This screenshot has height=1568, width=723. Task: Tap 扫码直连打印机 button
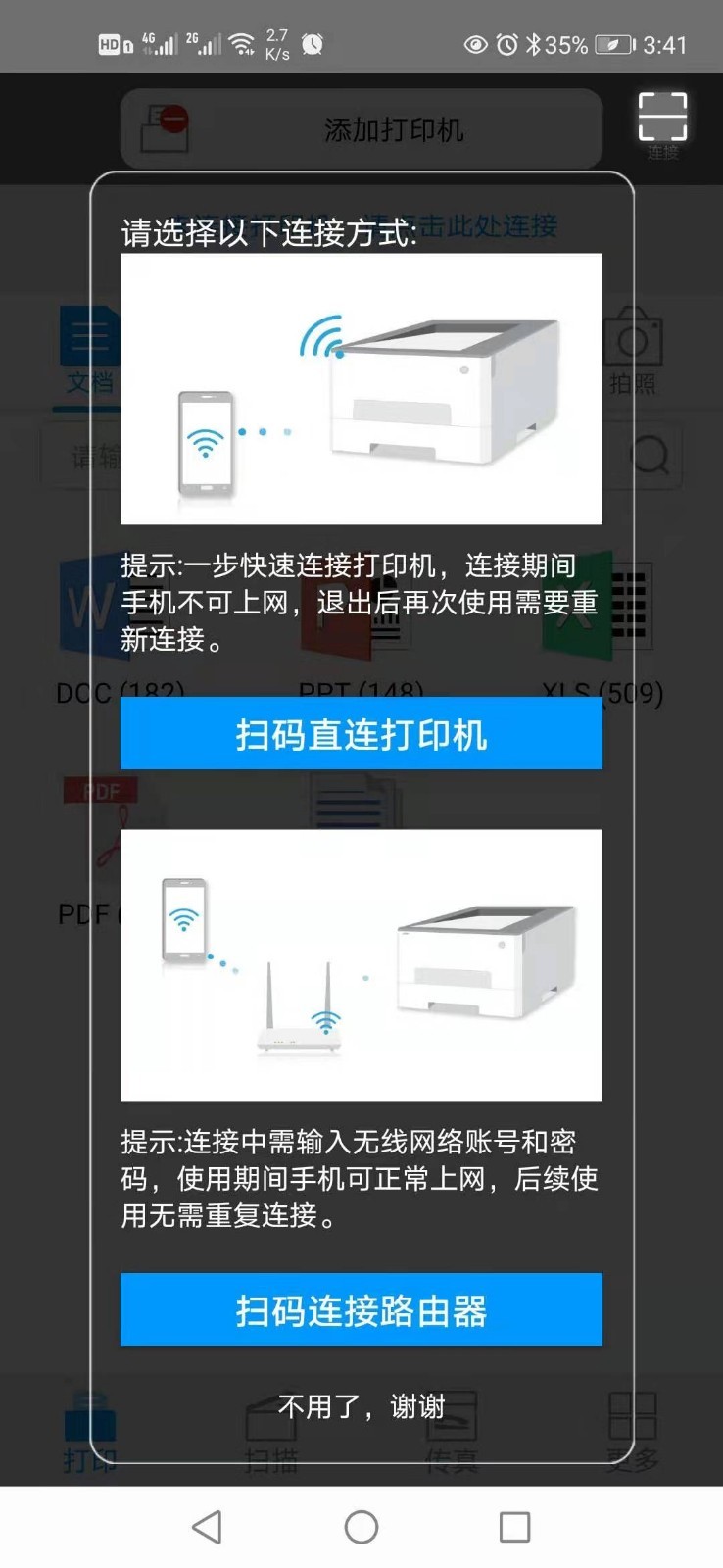pyautogui.click(x=361, y=734)
